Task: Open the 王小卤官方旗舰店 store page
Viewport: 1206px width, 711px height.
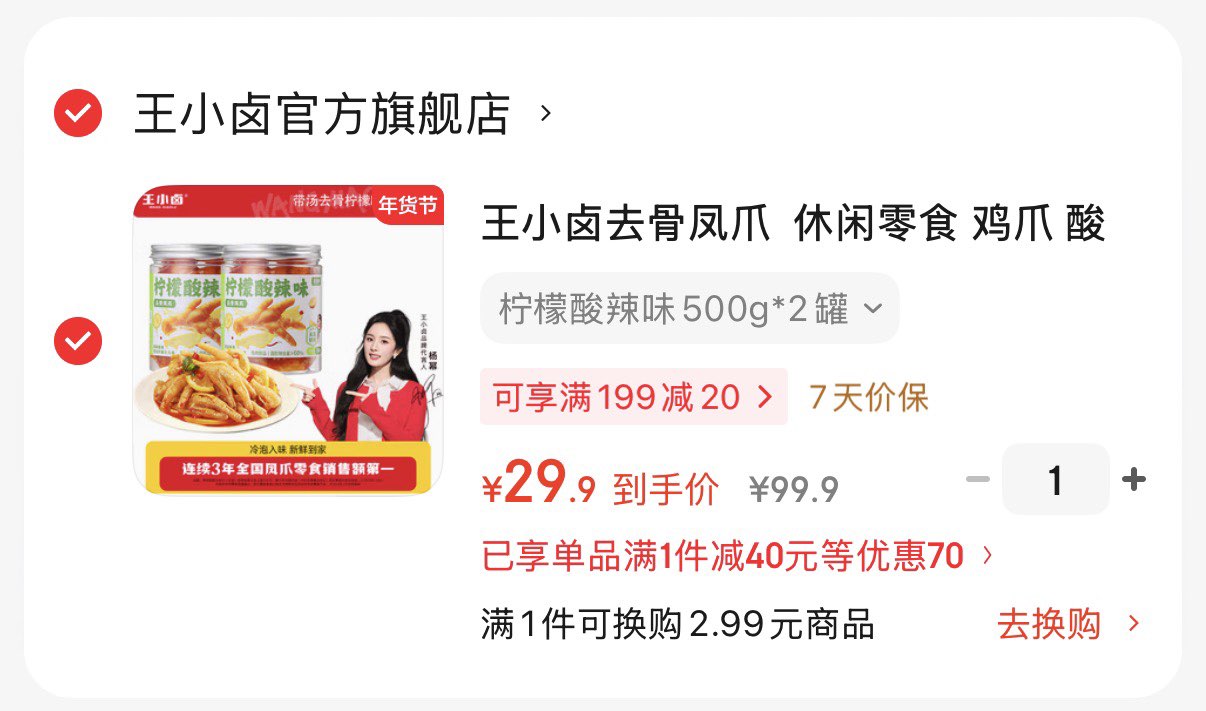Action: tap(342, 114)
